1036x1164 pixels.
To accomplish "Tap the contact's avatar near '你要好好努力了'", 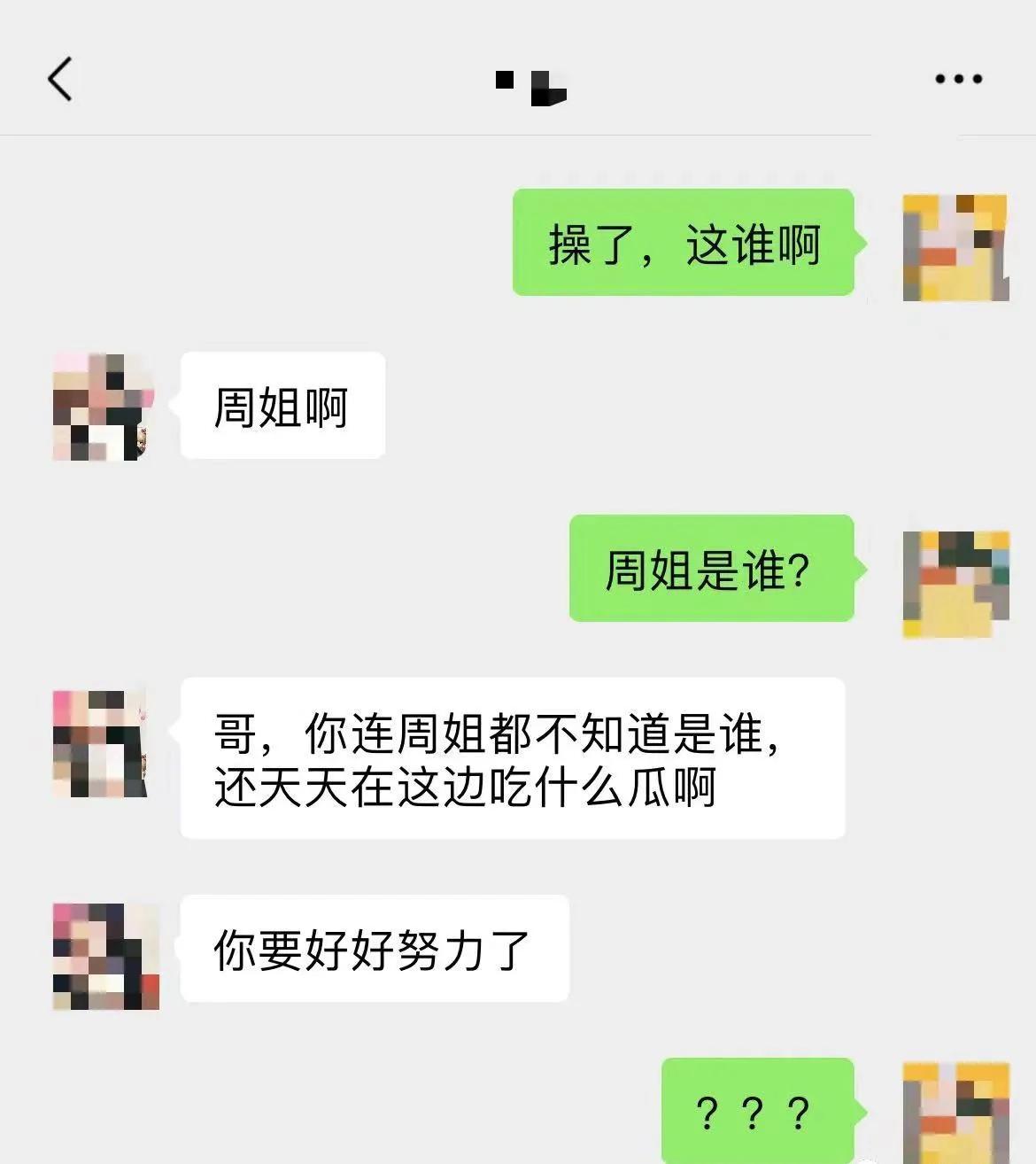I will tap(105, 948).
